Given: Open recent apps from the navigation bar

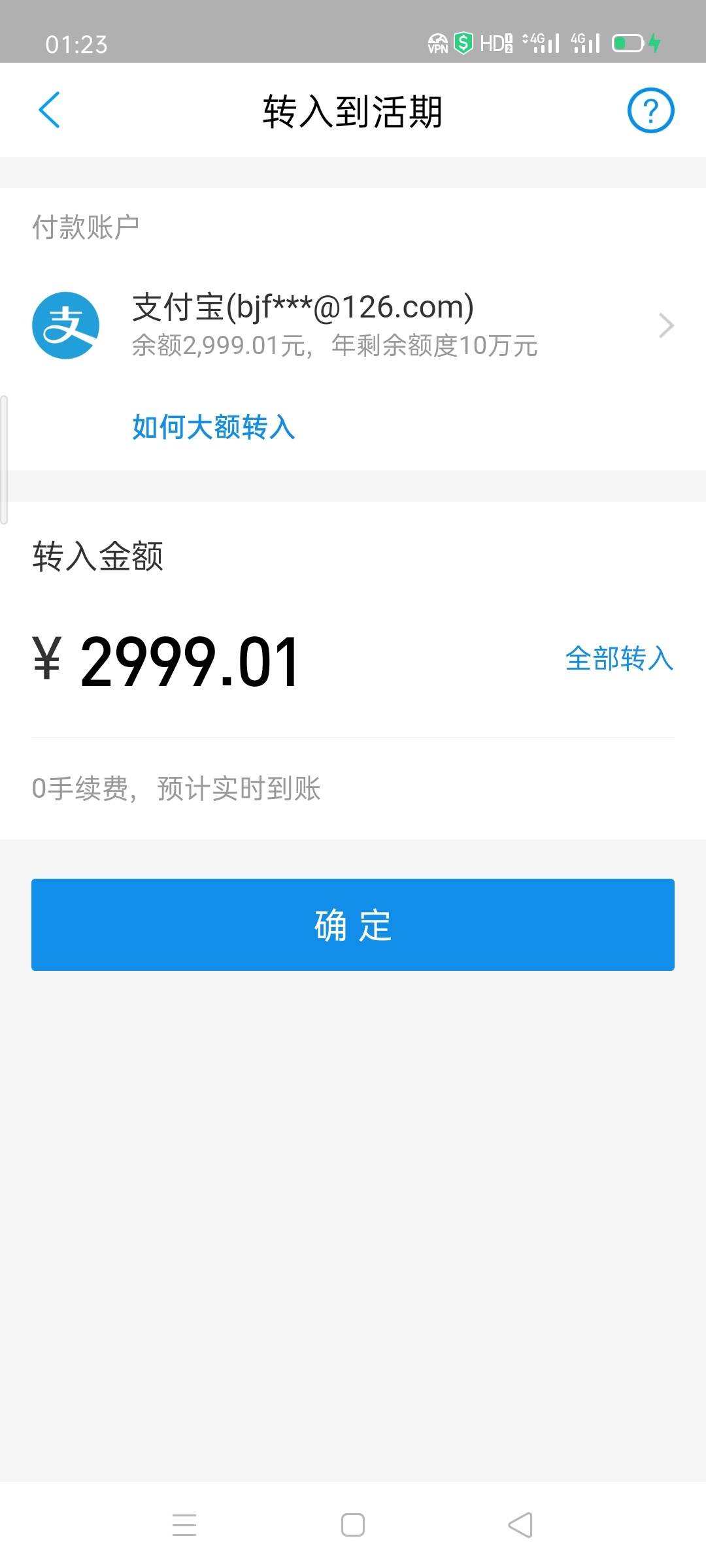Looking at the screenshot, I should 184,1525.
